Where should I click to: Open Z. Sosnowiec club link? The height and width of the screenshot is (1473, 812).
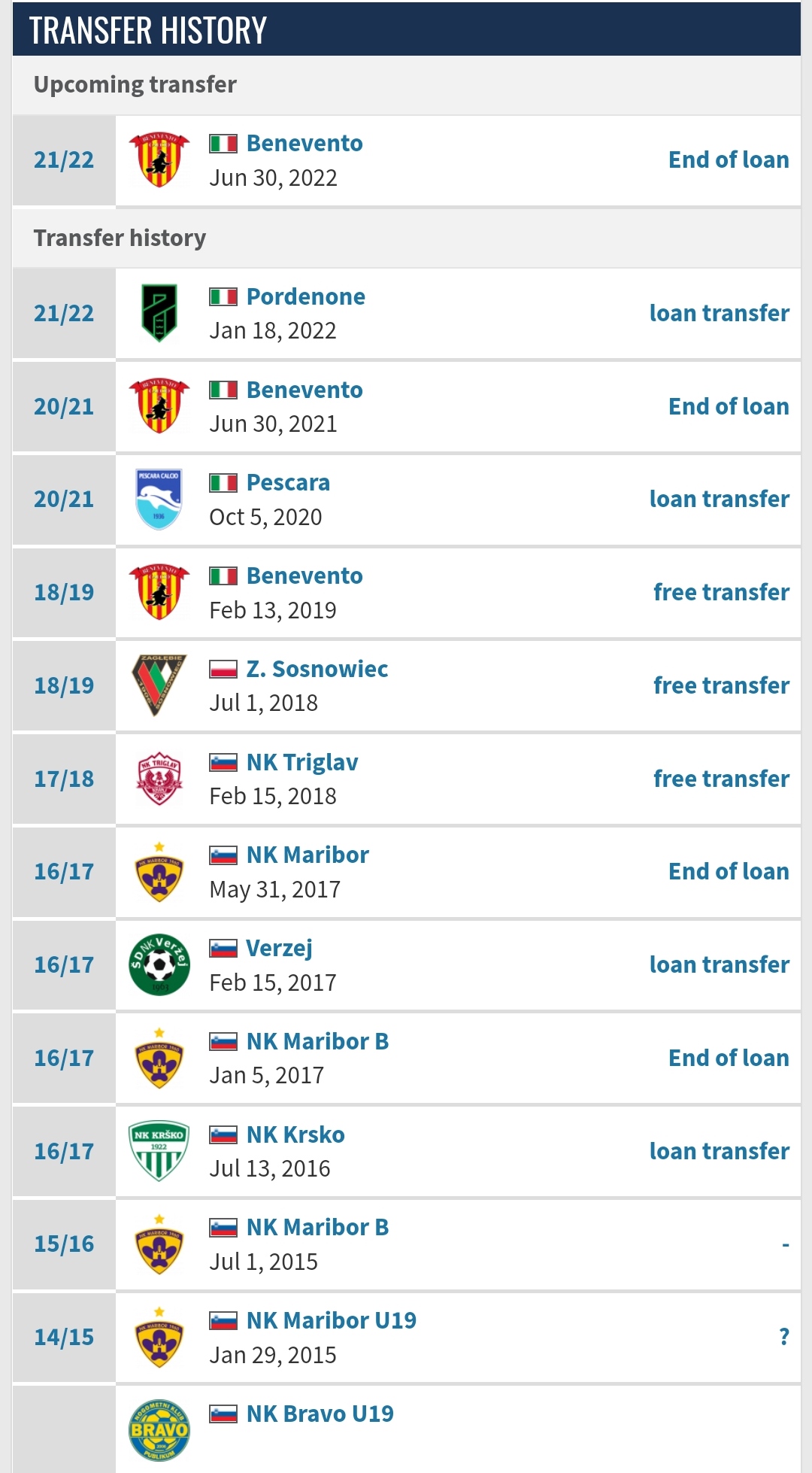tap(317, 669)
